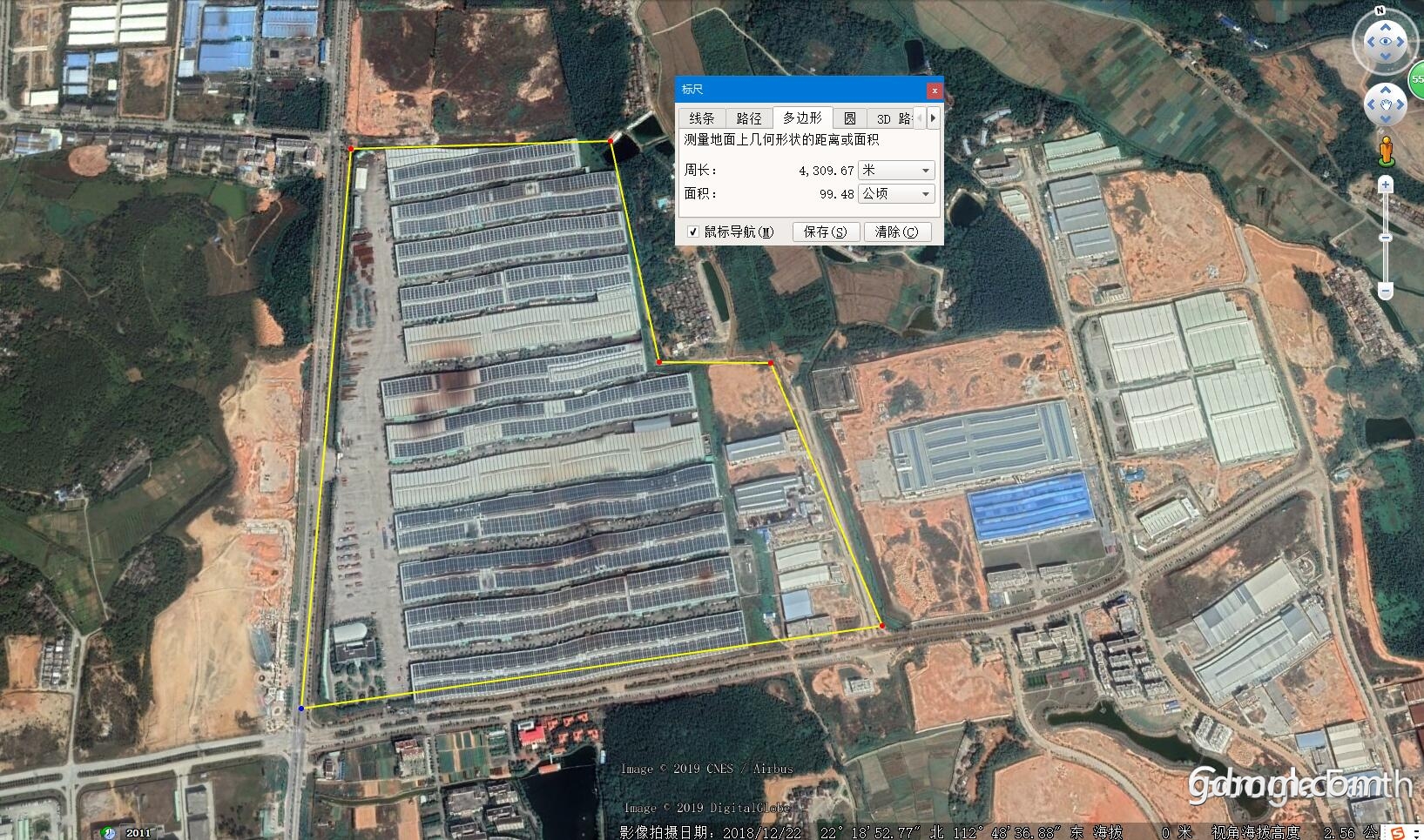Click the zoom slider handle
The height and width of the screenshot is (840, 1424).
(x=1386, y=238)
